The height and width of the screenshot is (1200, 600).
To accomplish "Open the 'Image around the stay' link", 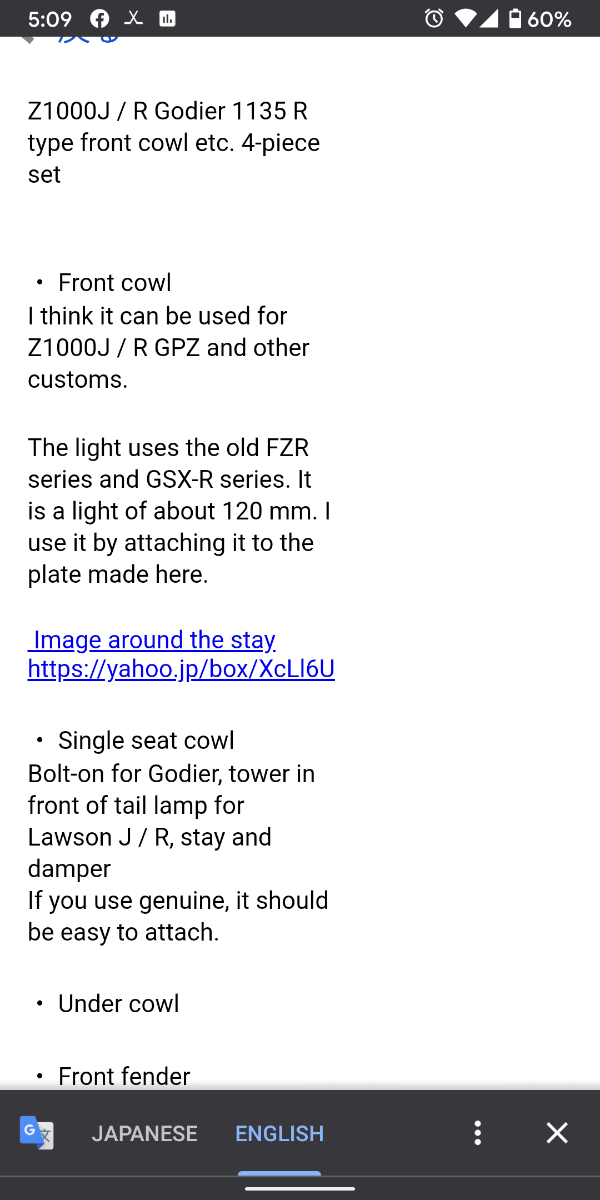I will pos(153,640).
